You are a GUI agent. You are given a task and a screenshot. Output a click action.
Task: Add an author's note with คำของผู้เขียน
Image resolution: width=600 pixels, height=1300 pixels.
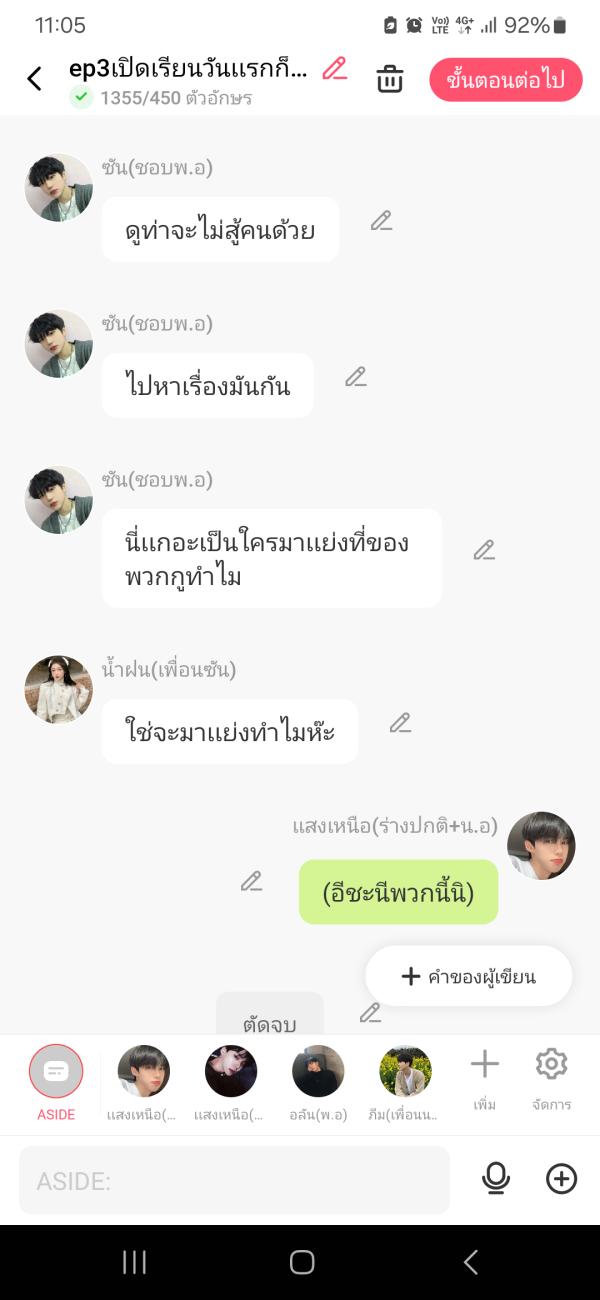pyautogui.click(x=469, y=976)
